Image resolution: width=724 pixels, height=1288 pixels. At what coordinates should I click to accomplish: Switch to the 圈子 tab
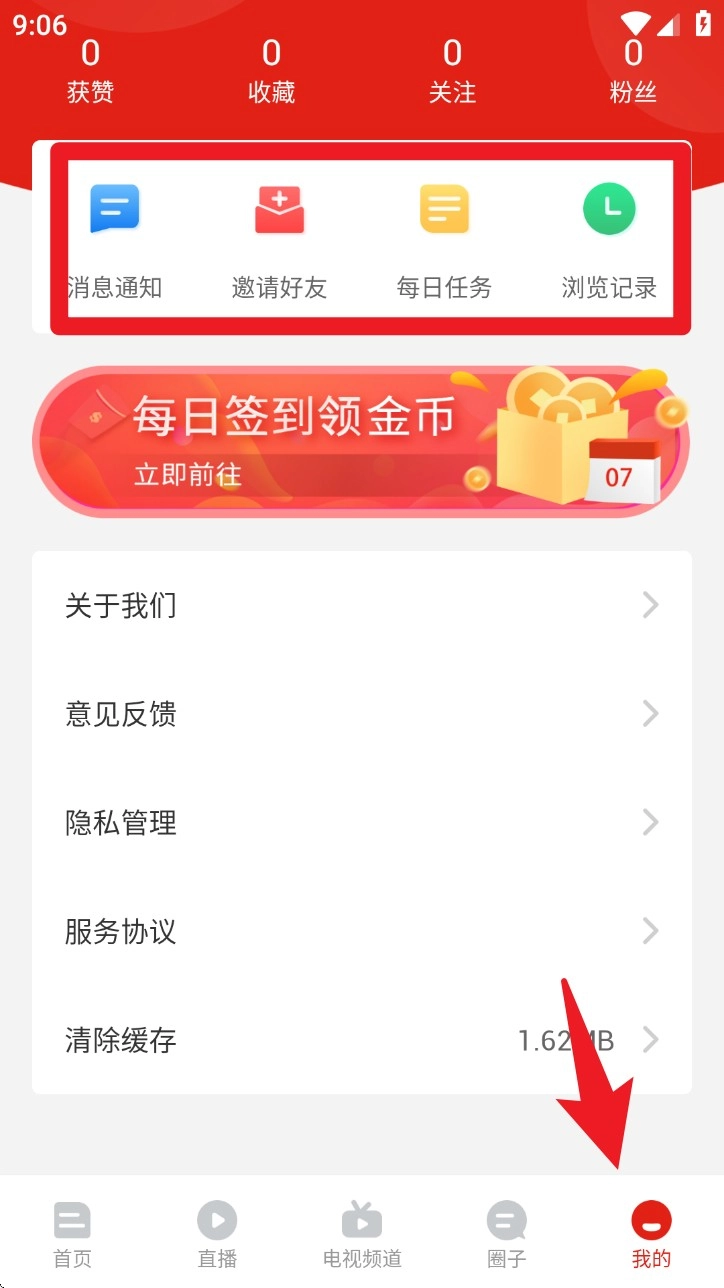(506, 1234)
